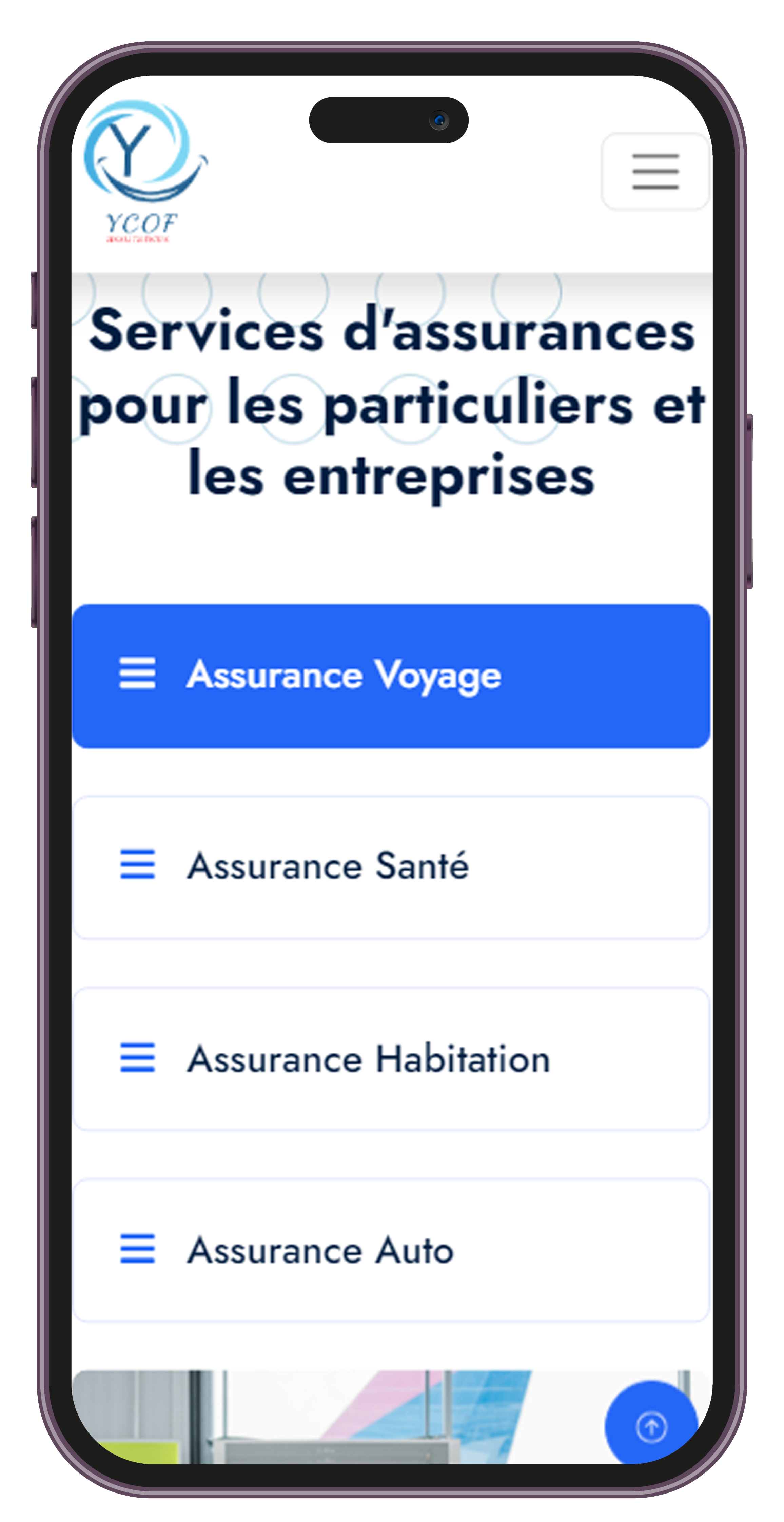Switch to Assurance Santé
The image size is (784, 1522).
click(391, 866)
